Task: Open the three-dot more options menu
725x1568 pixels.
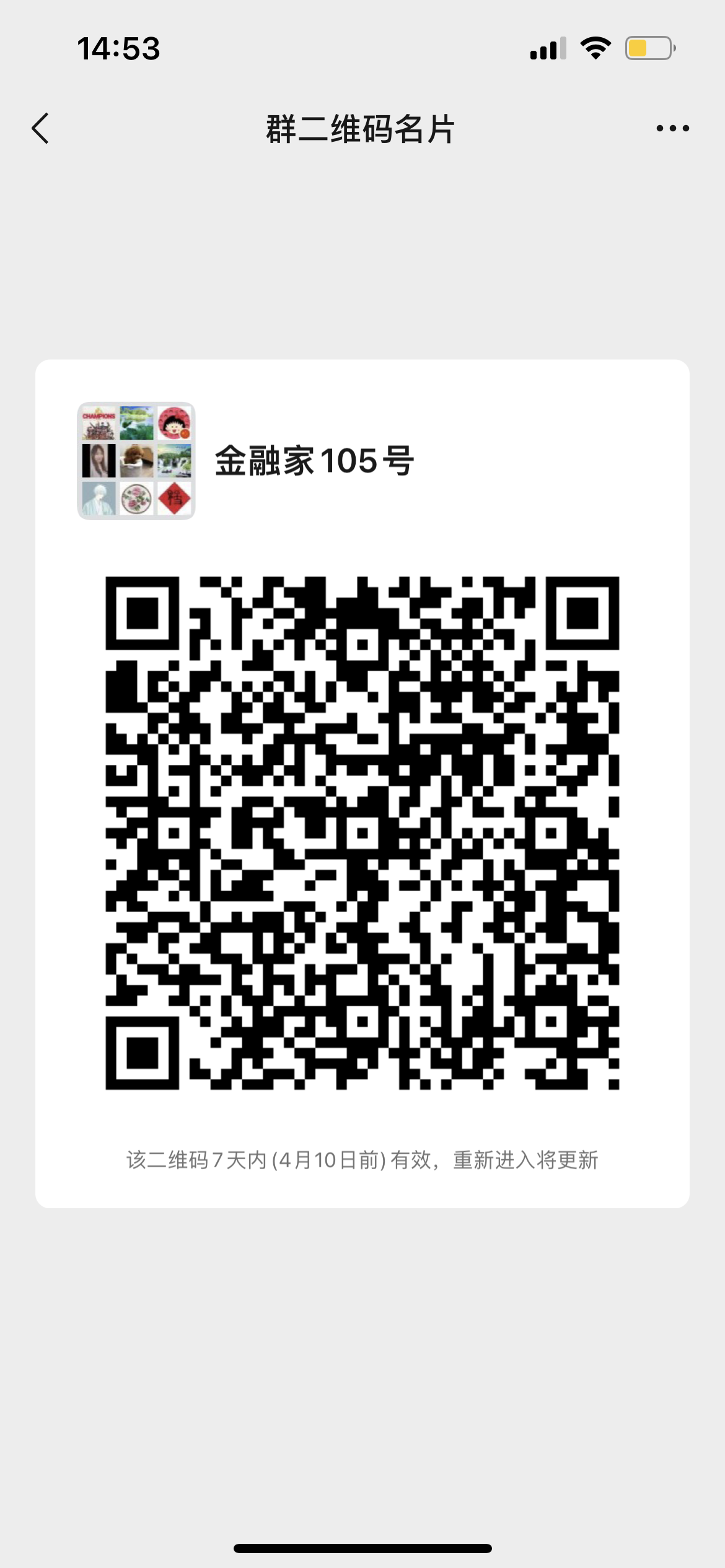Action: click(672, 129)
